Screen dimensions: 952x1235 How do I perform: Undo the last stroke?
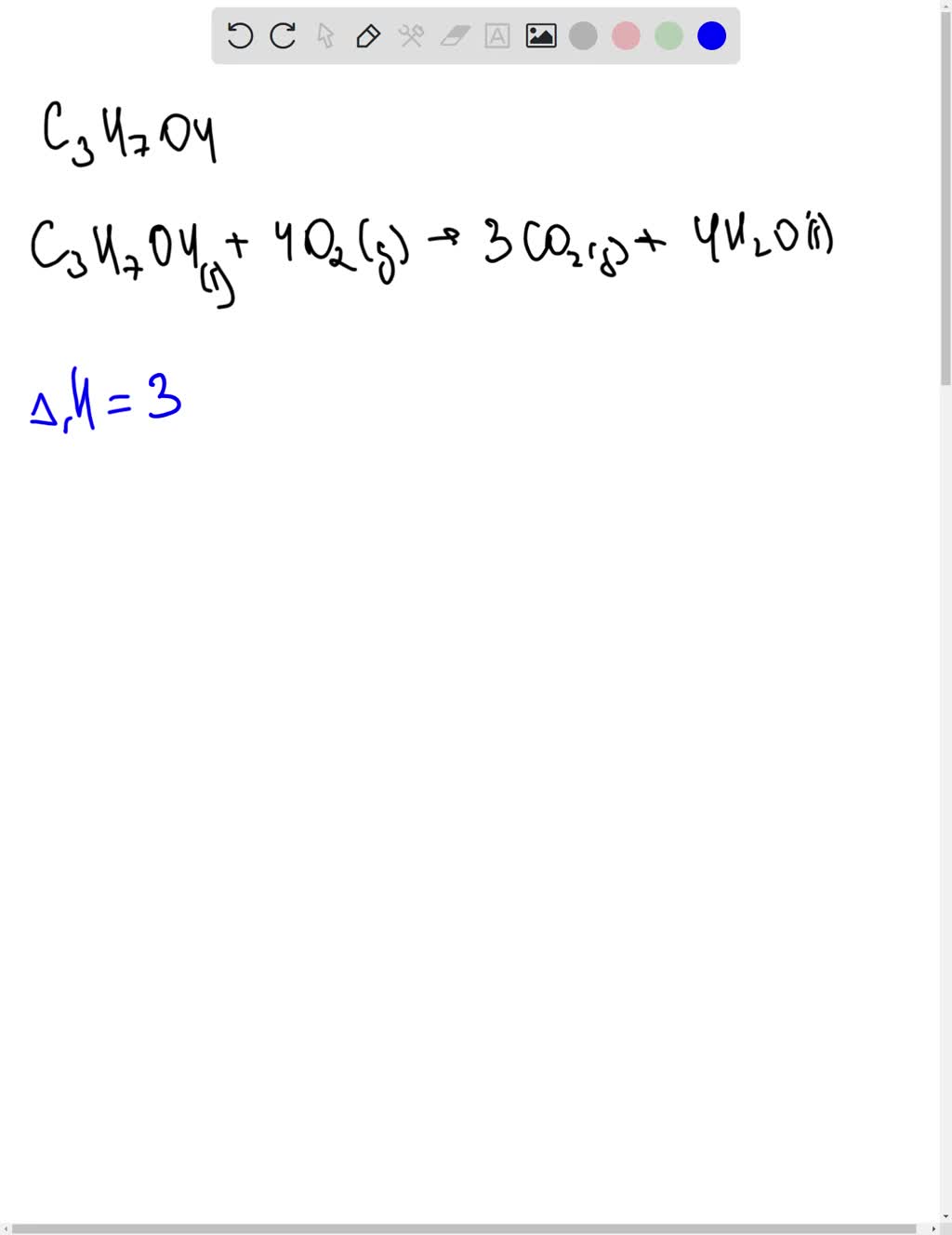(240, 36)
